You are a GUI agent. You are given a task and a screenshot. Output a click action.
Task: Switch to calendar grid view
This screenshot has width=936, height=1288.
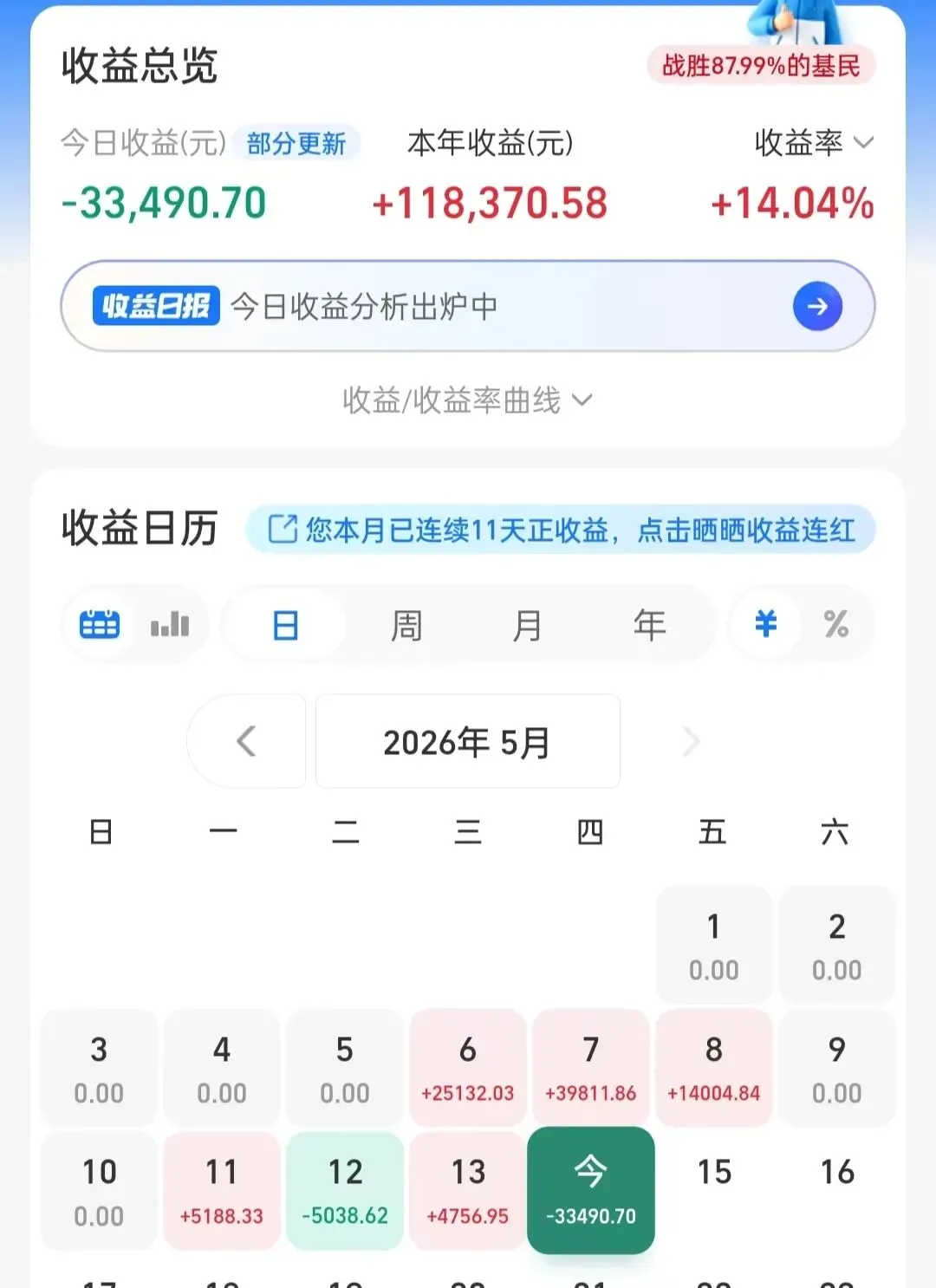pos(100,624)
